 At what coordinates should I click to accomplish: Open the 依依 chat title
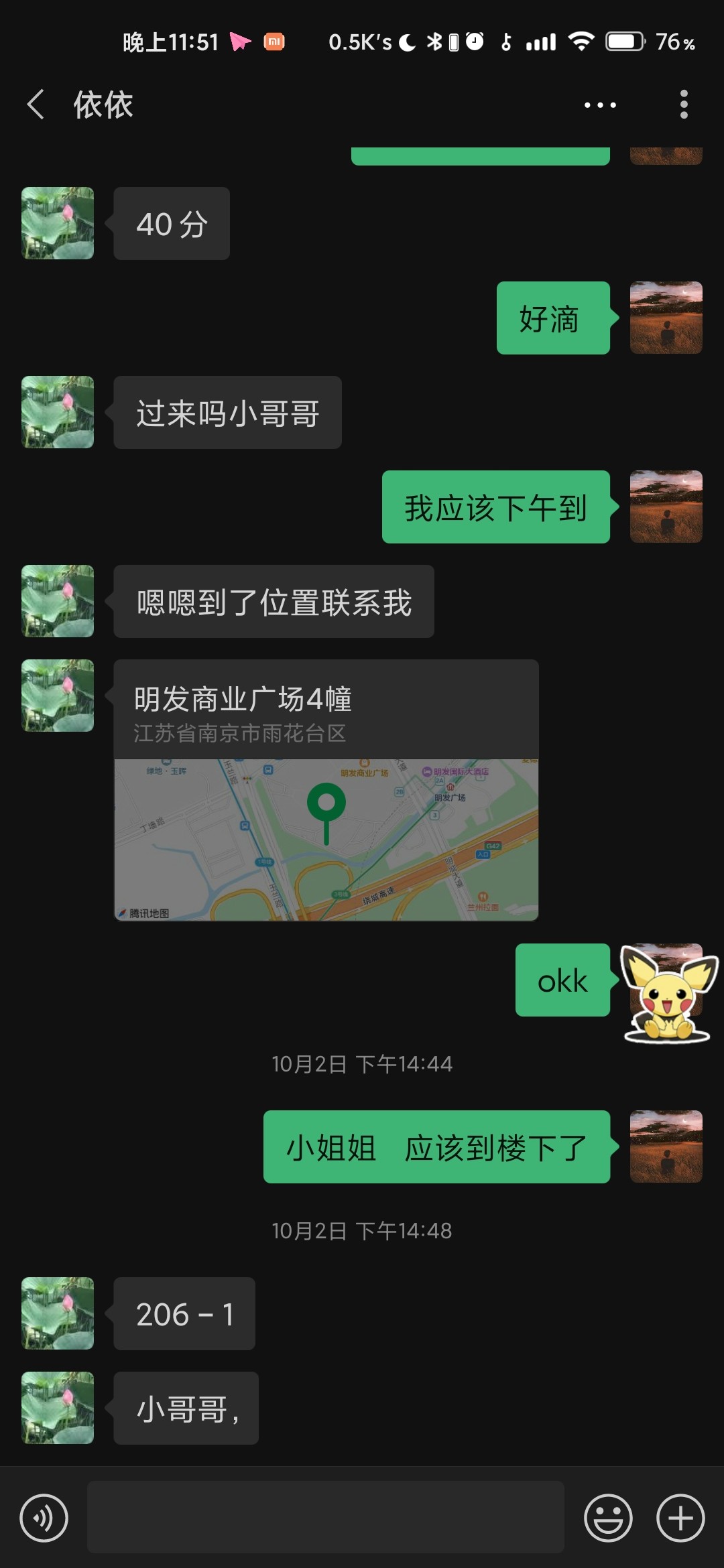[103, 105]
